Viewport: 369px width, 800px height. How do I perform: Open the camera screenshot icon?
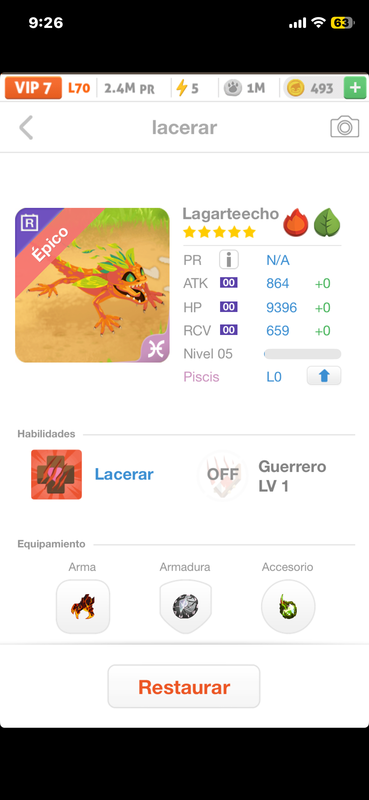click(345, 127)
